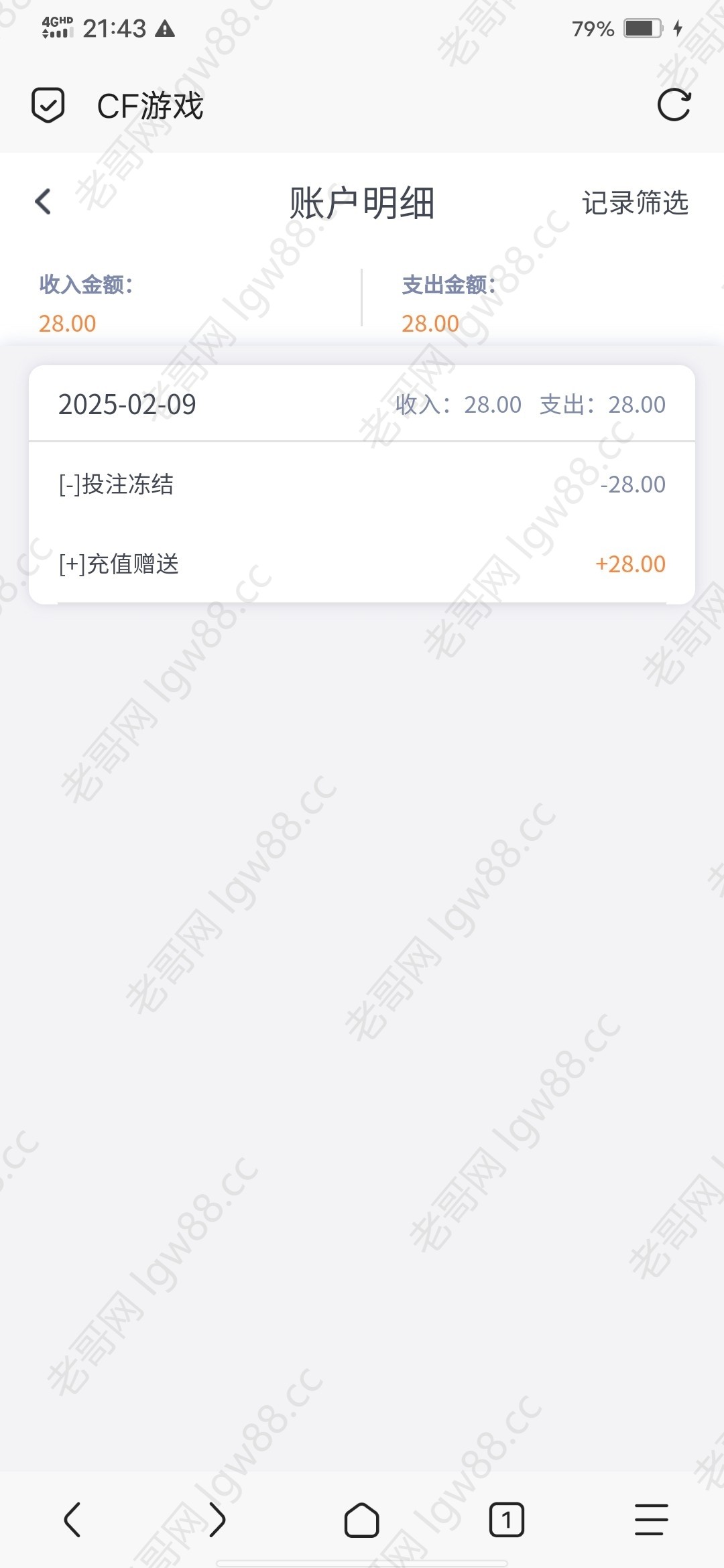
Task: Open the [+]充值赠送 transaction row
Action: [x=362, y=564]
